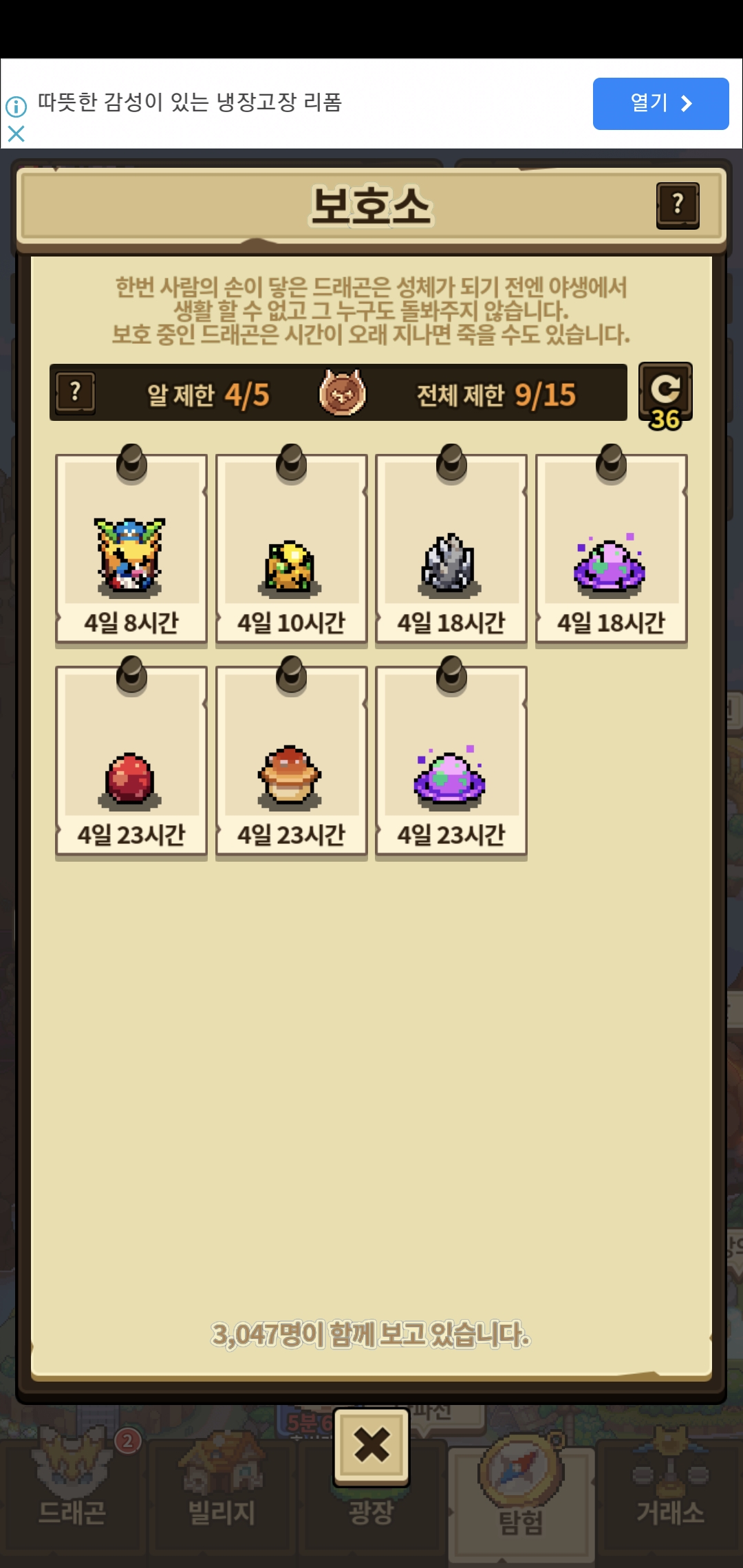743x1568 pixels.
Task: Open the brown mushroom egg card
Action: point(291,762)
